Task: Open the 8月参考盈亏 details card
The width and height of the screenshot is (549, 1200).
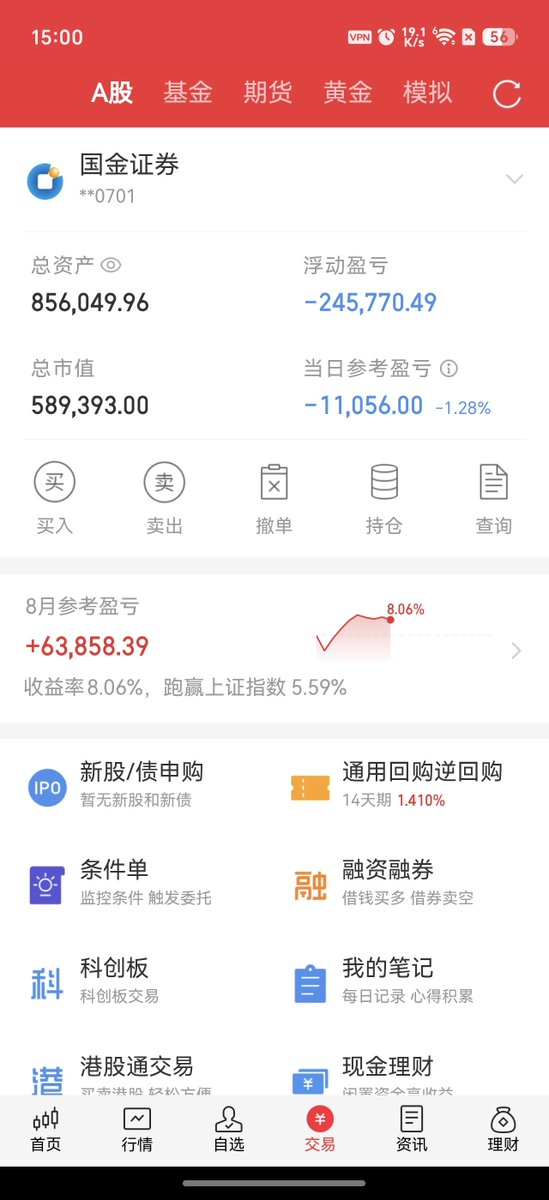Action: (x=274, y=648)
